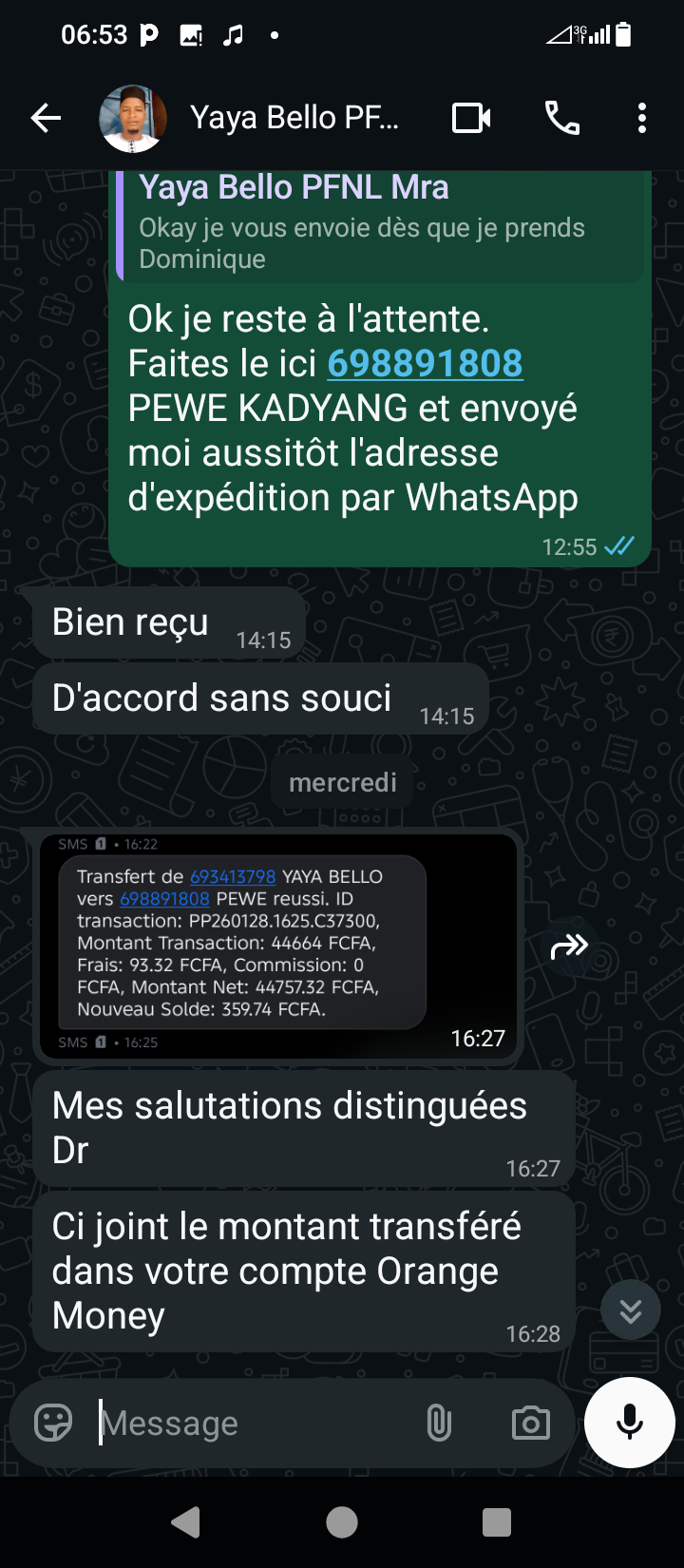View Yaya Bello PFNL contact info
Screen dimensions: 684x1568
(294, 118)
